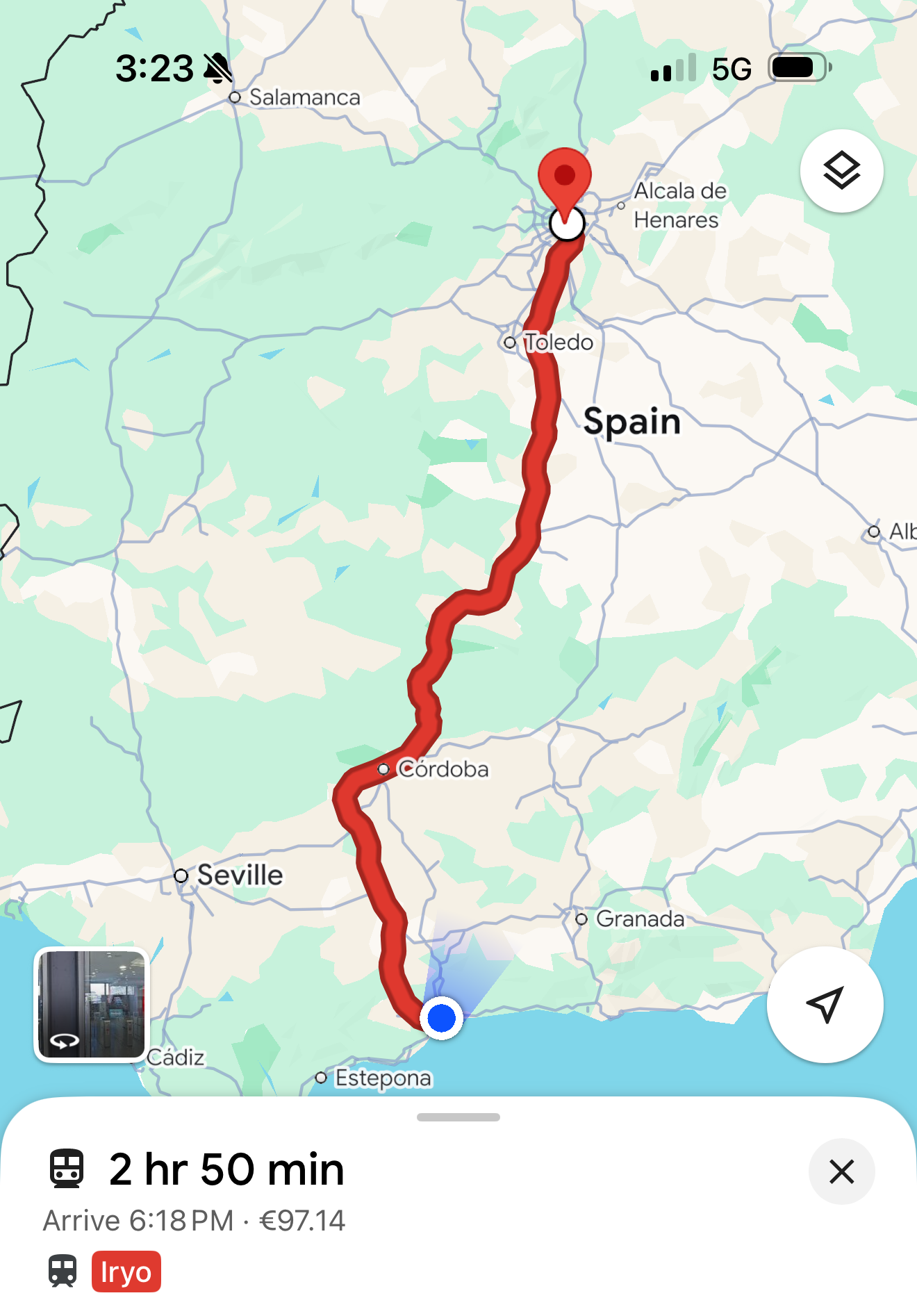
Task: Open the Iryo train line details
Action: coord(126,1272)
